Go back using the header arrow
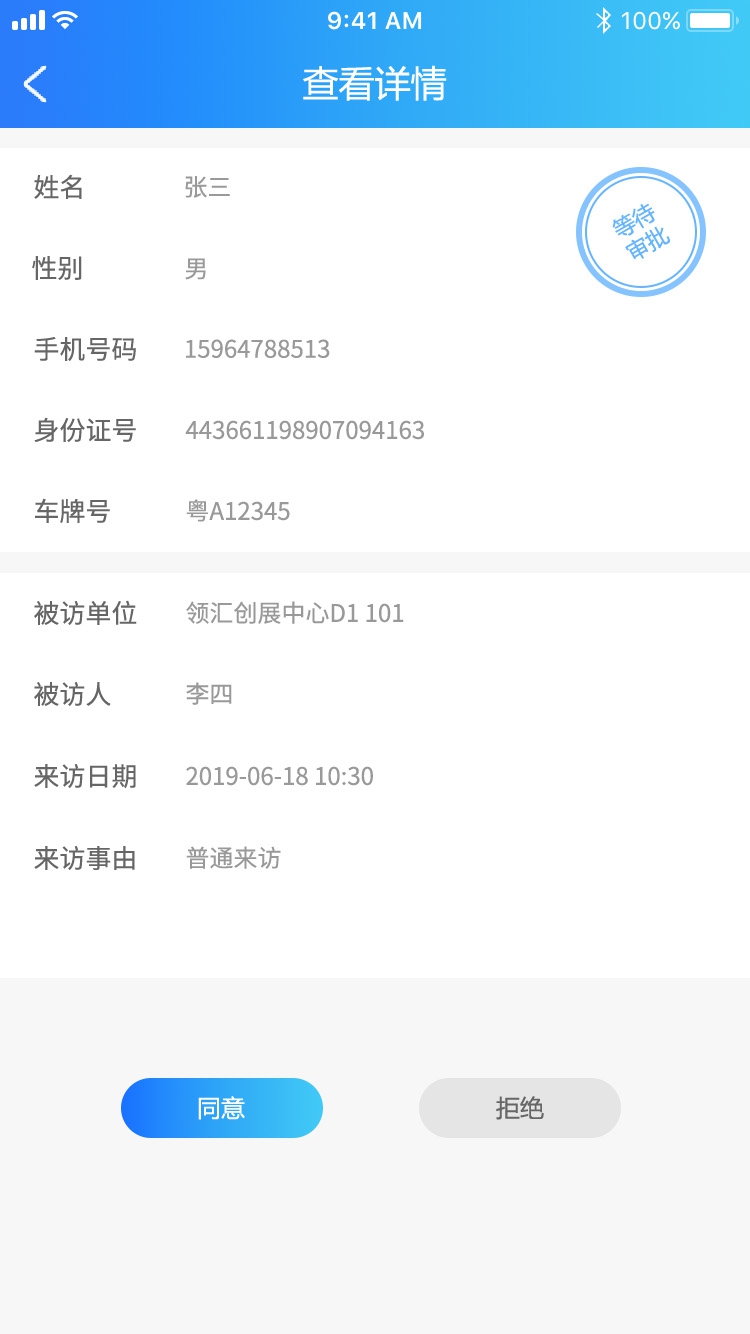The width and height of the screenshot is (750, 1334). [x=36, y=84]
